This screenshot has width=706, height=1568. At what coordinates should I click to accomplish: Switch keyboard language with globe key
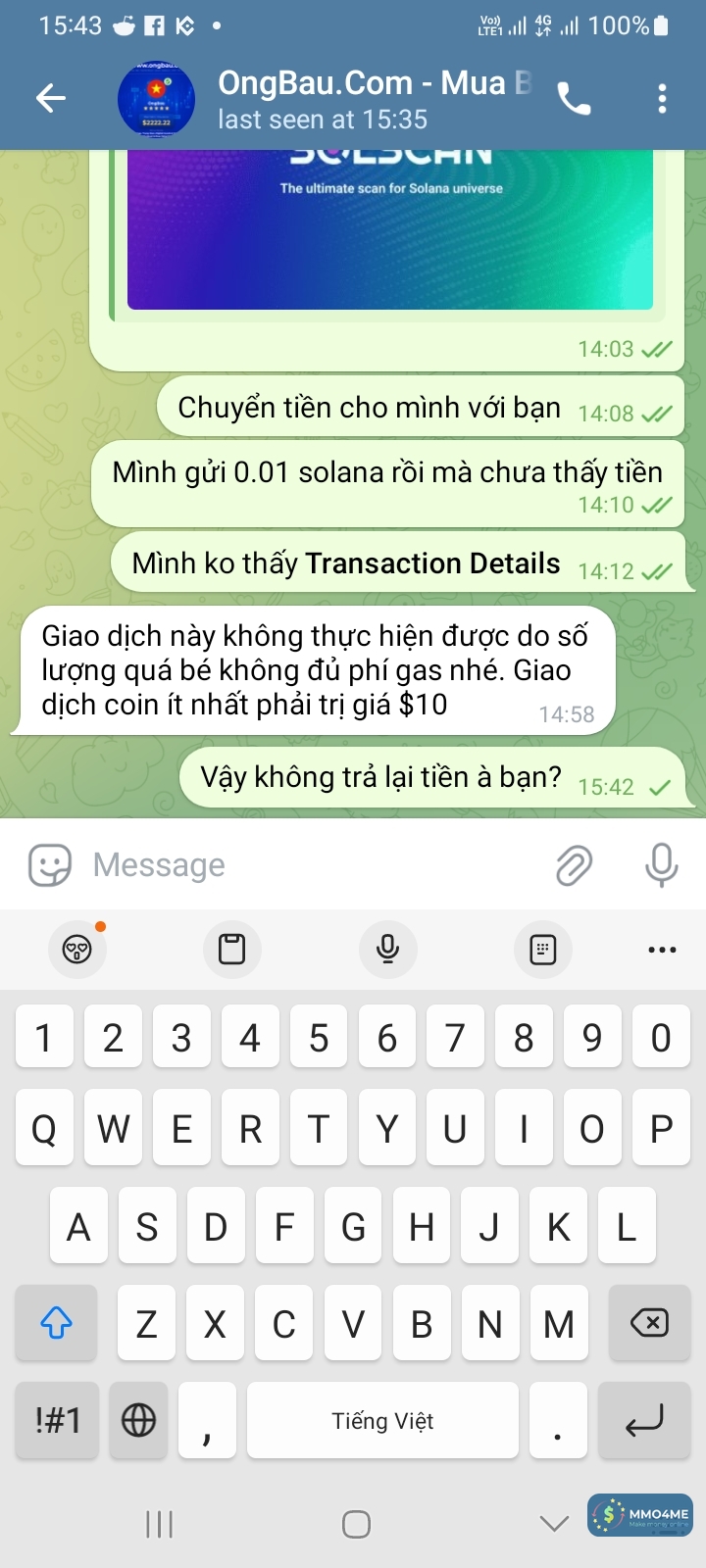138,1420
